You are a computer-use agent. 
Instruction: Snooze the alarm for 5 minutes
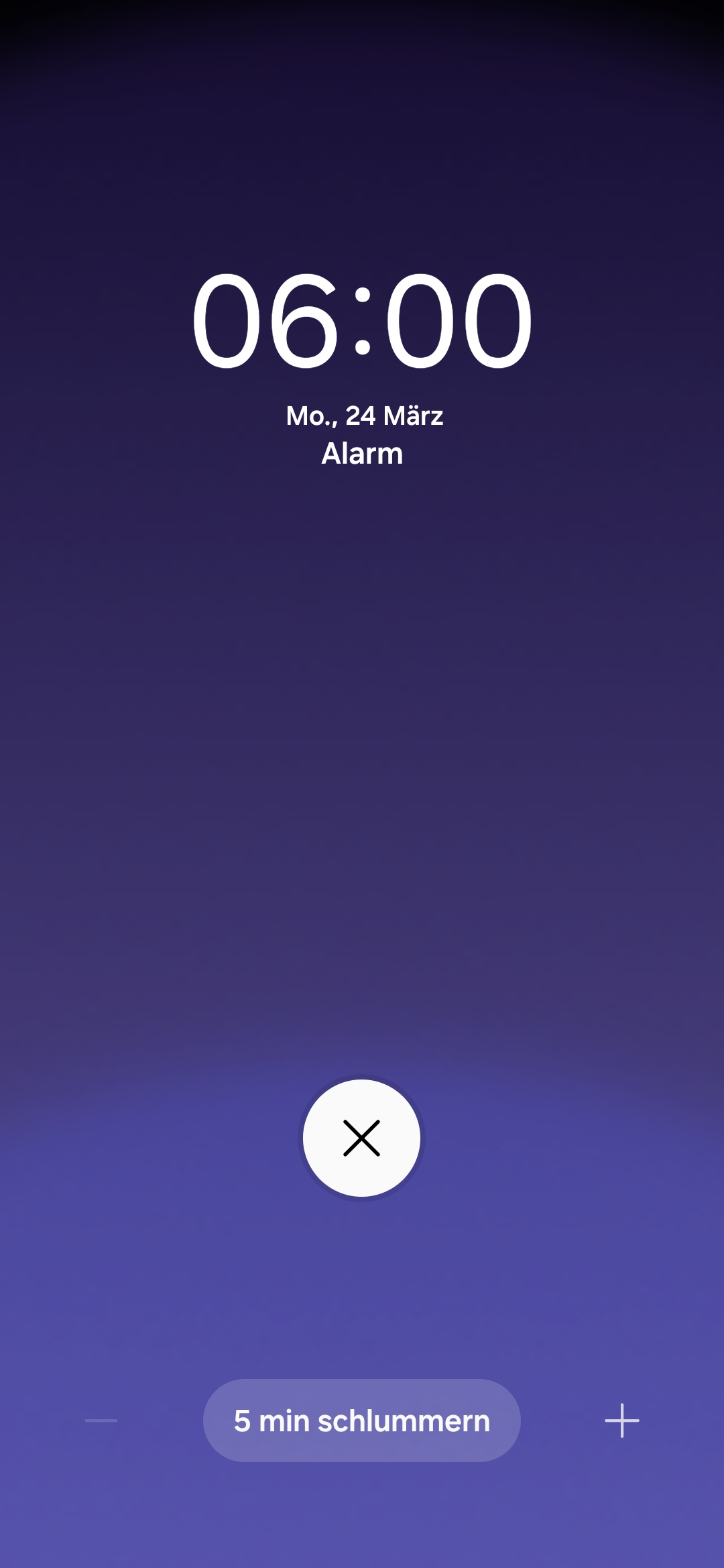coord(362,1421)
